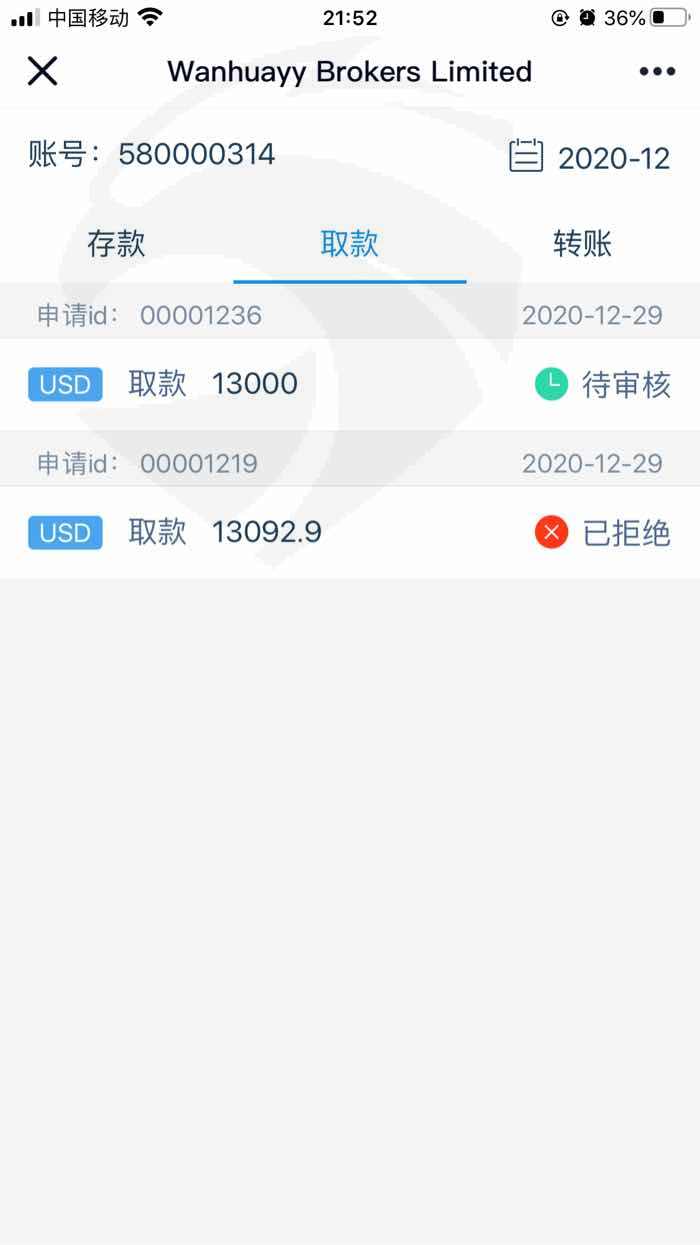Open the three-dot overflow menu
The width and height of the screenshot is (700, 1245).
(x=657, y=71)
